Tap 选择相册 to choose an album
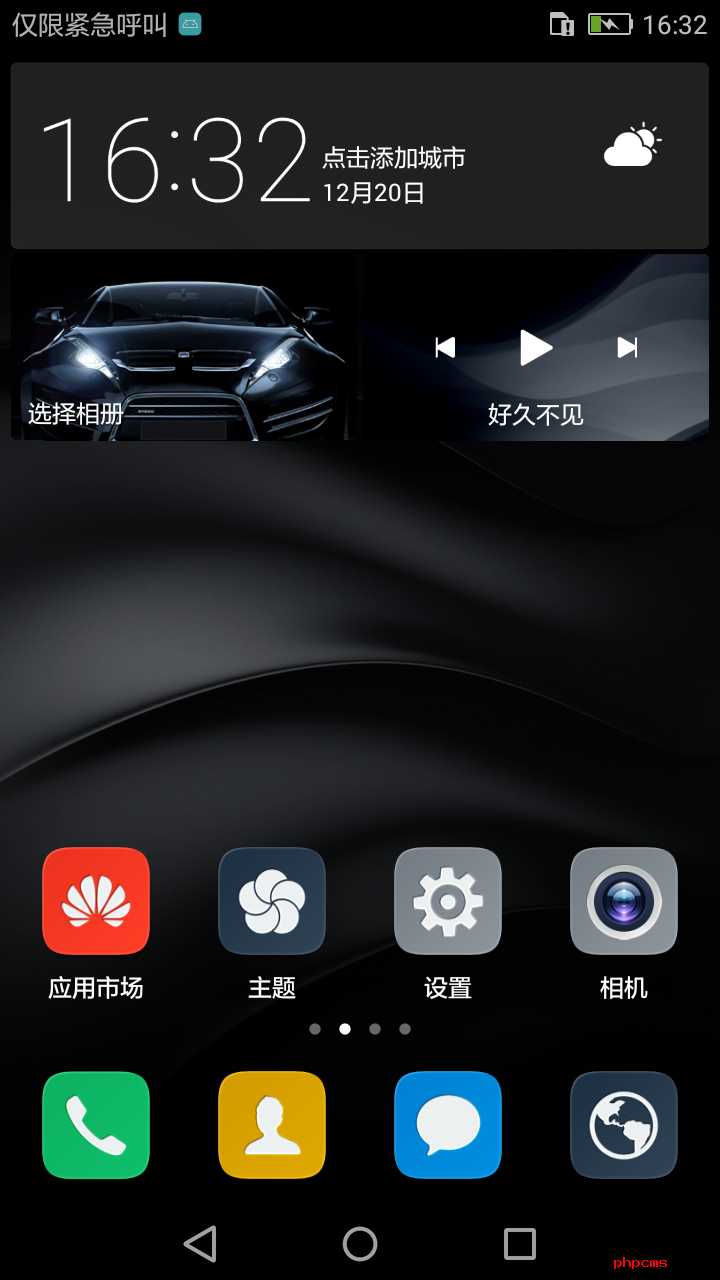Viewport: 720px width, 1280px height. tap(75, 414)
